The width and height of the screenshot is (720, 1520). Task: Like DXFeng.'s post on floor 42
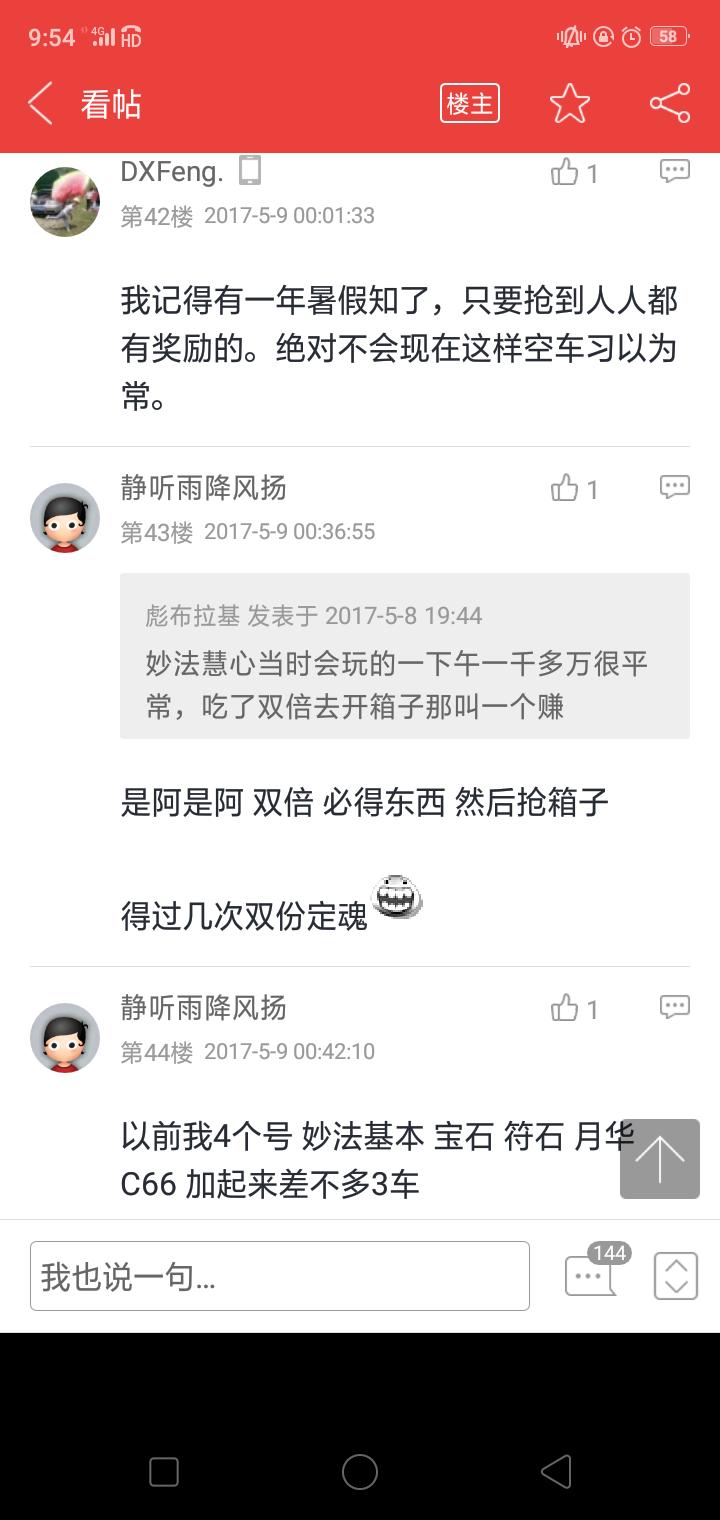click(566, 173)
